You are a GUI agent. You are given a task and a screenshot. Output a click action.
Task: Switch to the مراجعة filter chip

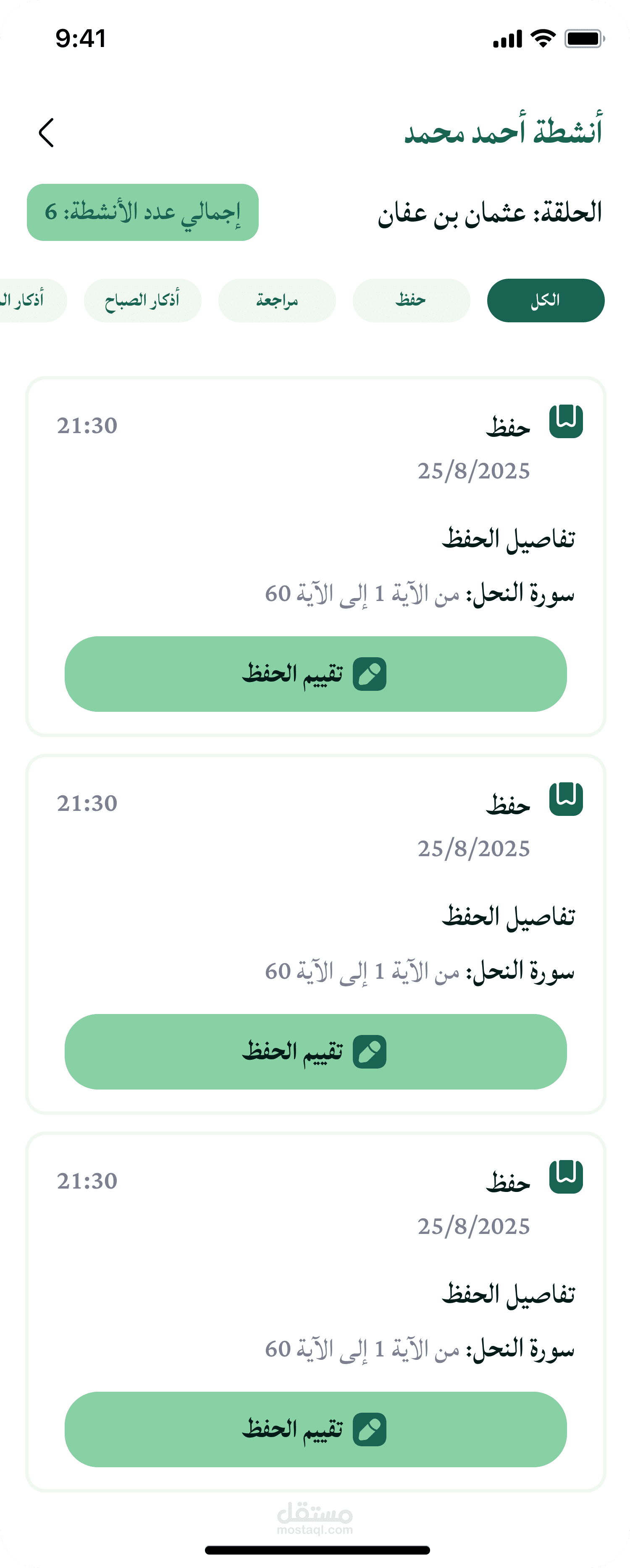[277, 300]
